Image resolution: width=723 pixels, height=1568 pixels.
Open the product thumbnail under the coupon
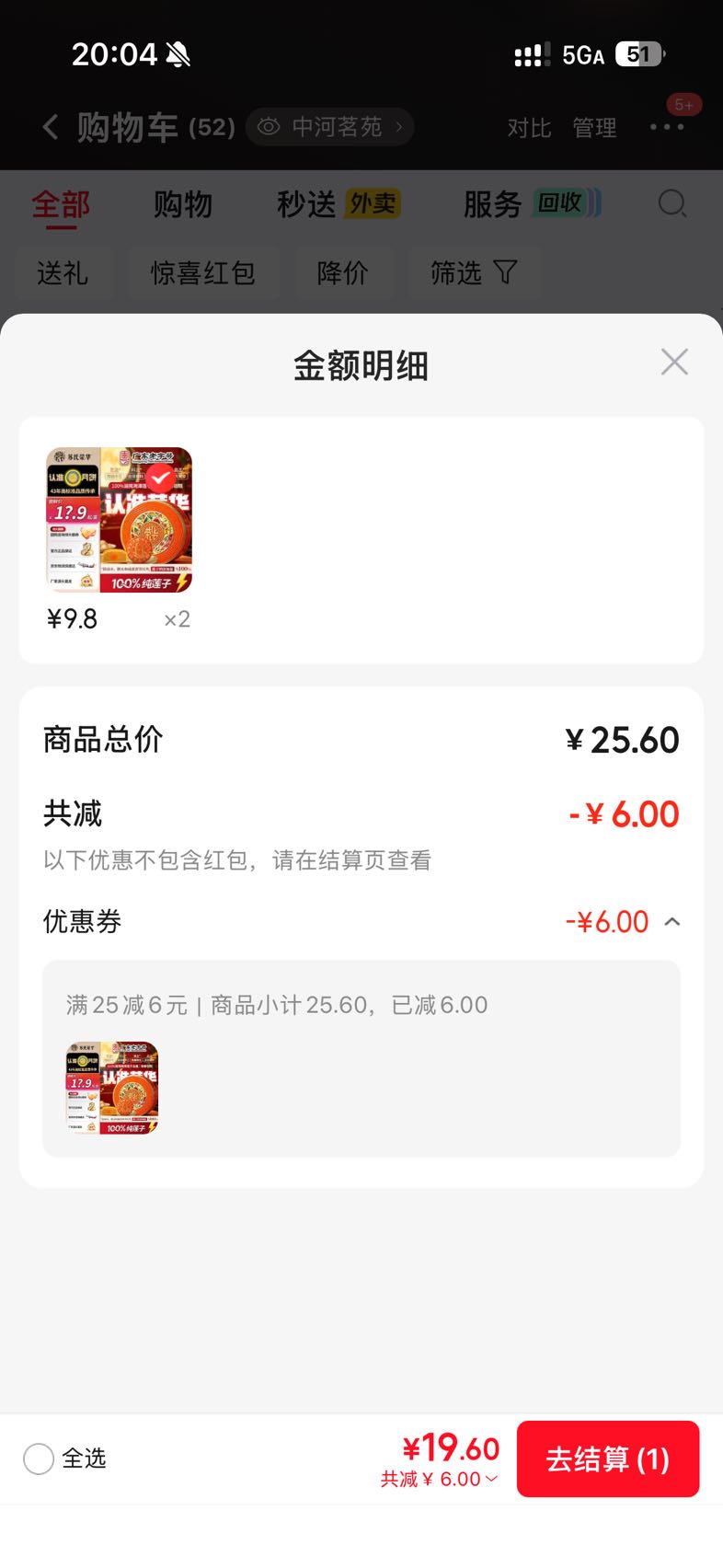tap(112, 1088)
